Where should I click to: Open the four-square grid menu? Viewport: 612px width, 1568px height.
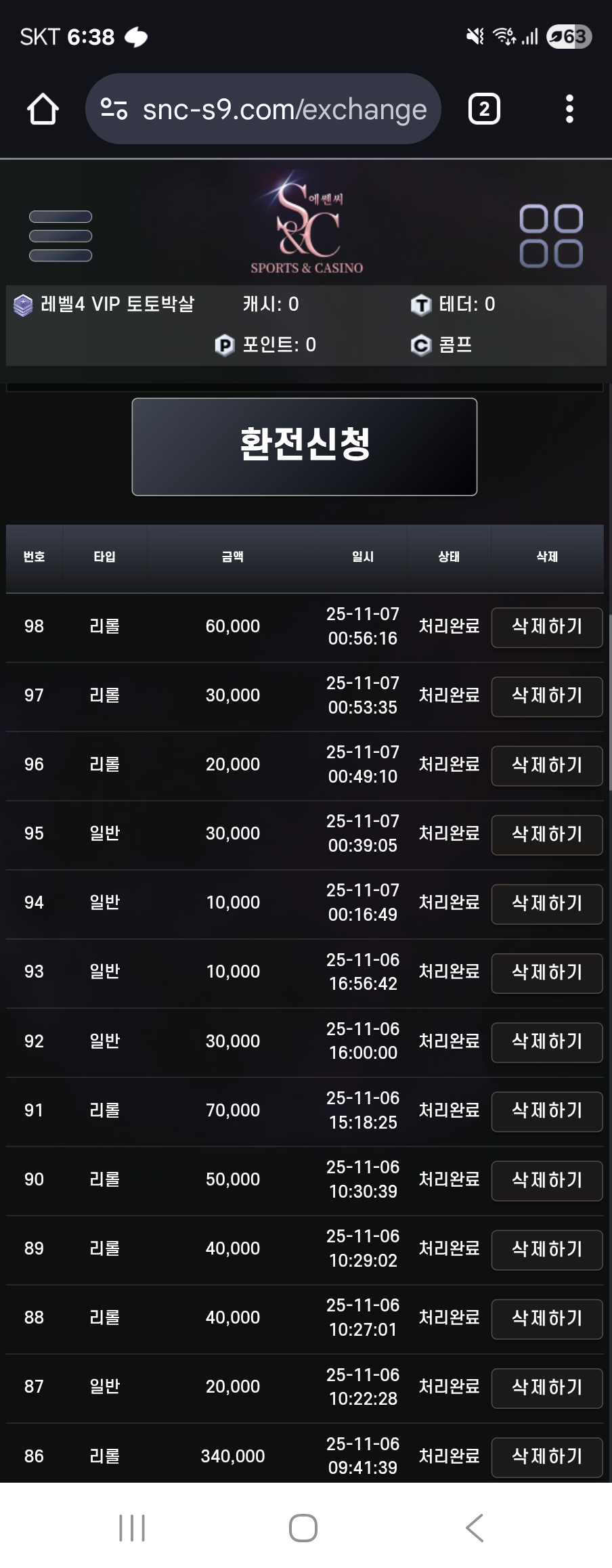(550, 236)
